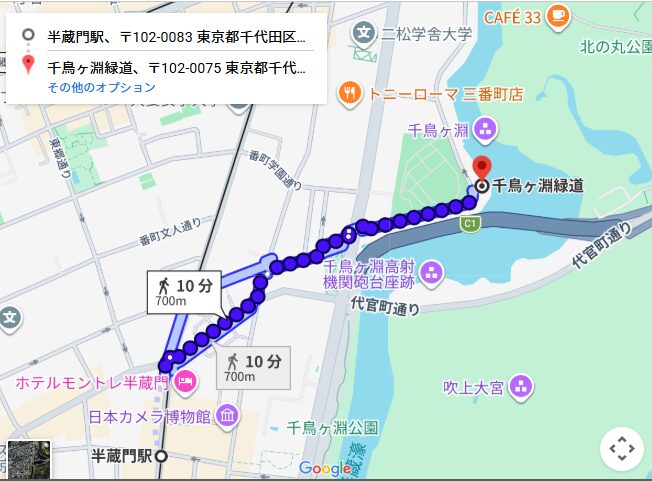Expand the map to fullscreen
This screenshot has width=652, height=481.
pyautogui.click(x=621, y=449)
